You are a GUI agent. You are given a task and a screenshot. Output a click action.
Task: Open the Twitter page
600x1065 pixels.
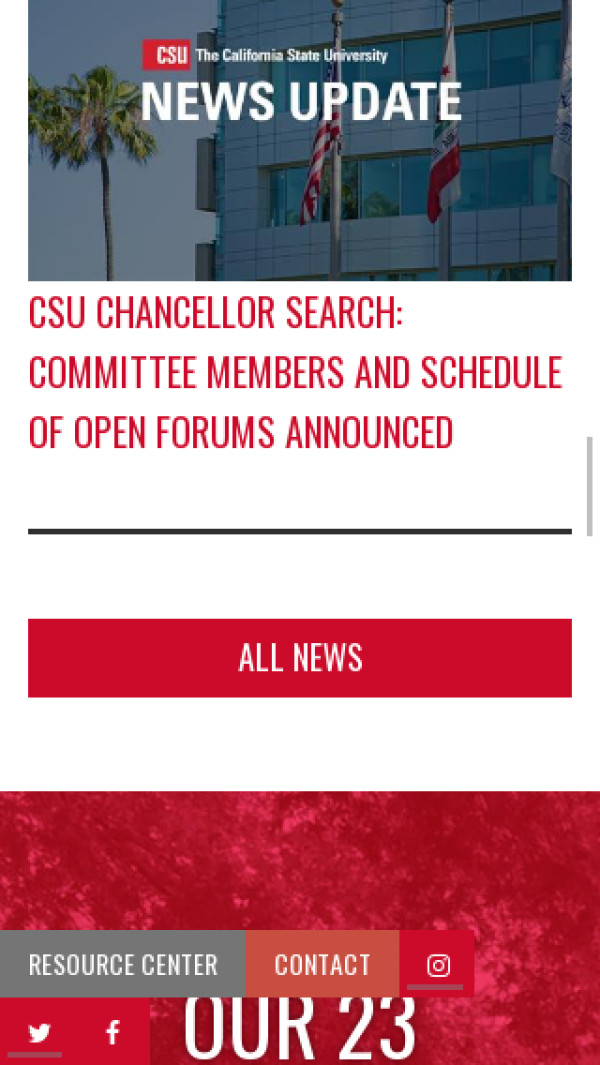tap(39, 1033)
